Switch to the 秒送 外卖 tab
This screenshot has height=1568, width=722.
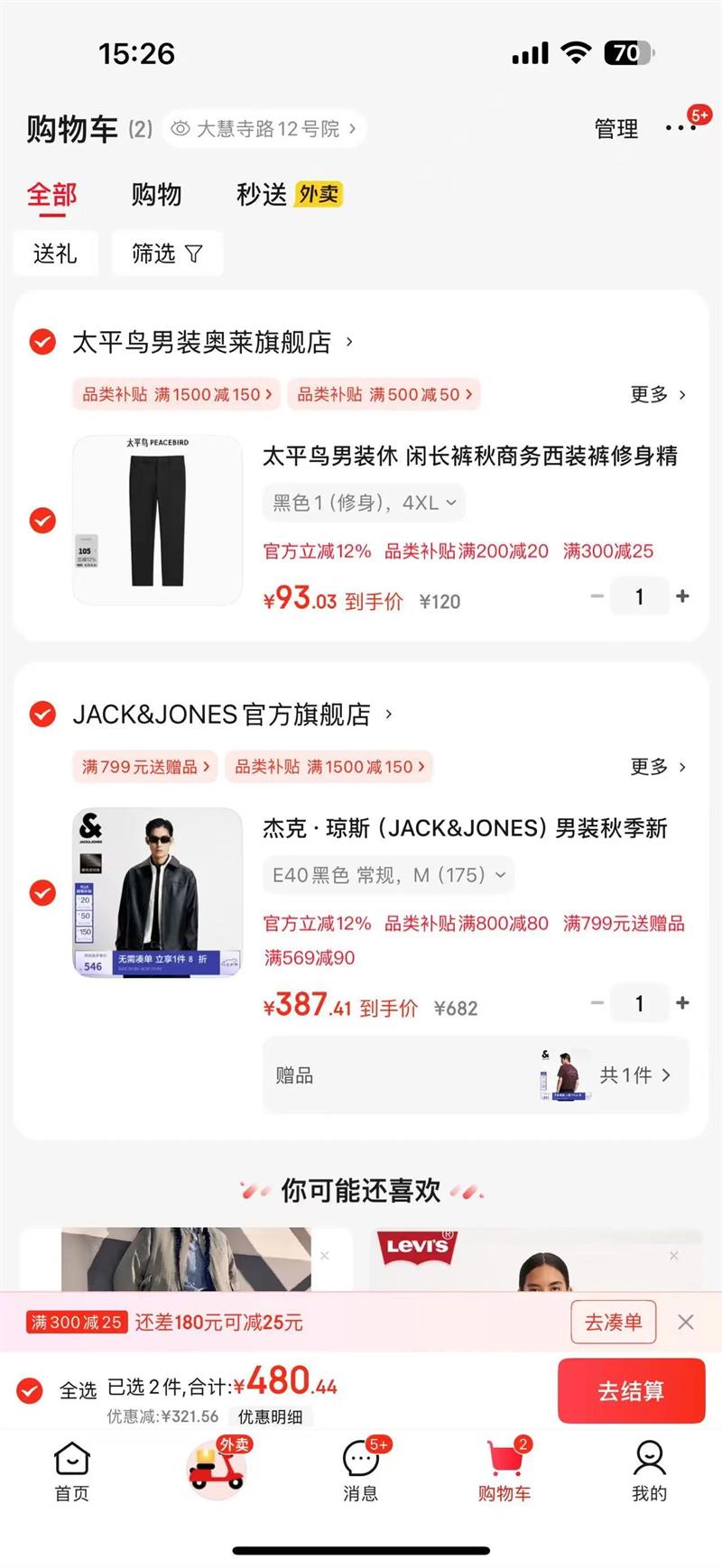pos(289,194)
